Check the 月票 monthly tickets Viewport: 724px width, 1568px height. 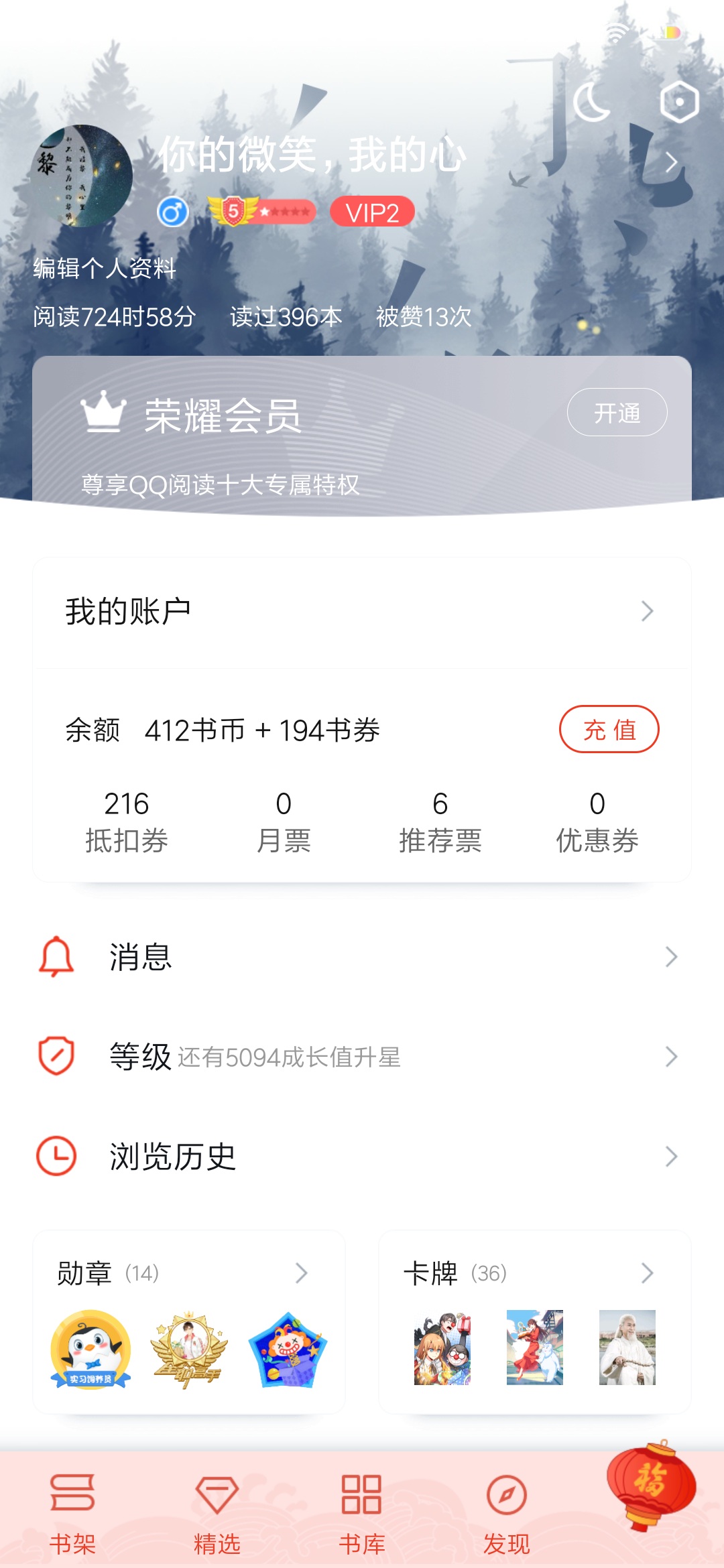pos(284,822)
